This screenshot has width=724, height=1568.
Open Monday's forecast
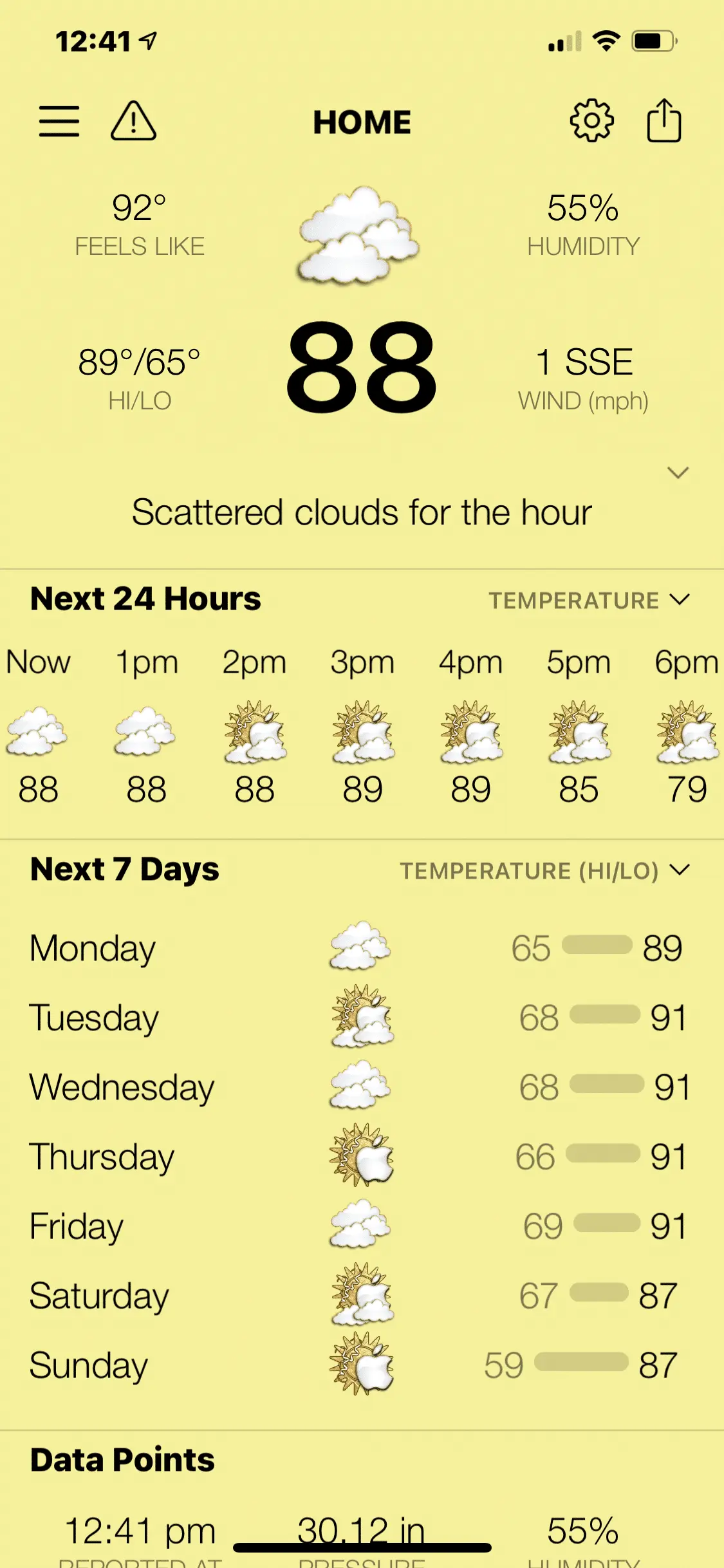click(360, 947)
